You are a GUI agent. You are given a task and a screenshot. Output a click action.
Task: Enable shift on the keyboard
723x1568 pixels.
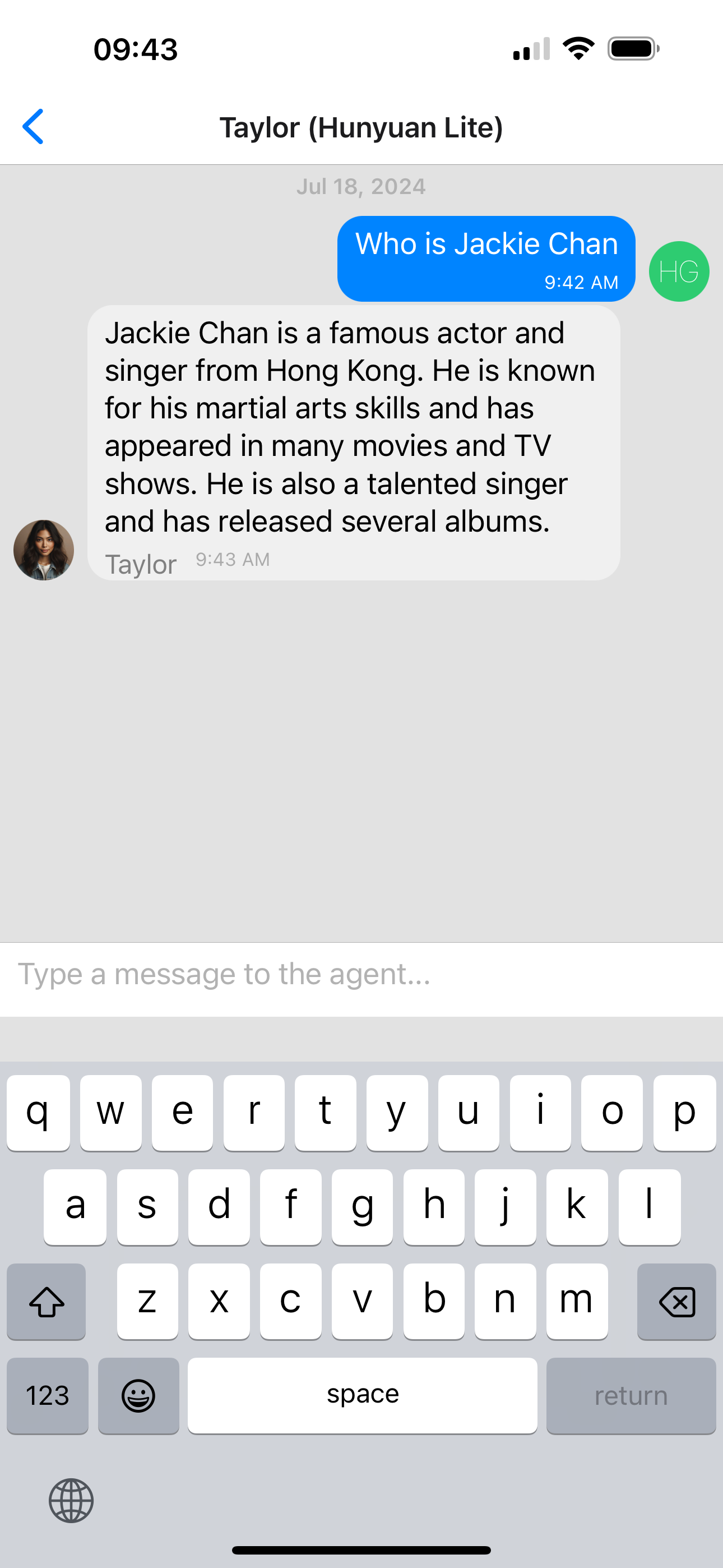point(47,1302)
